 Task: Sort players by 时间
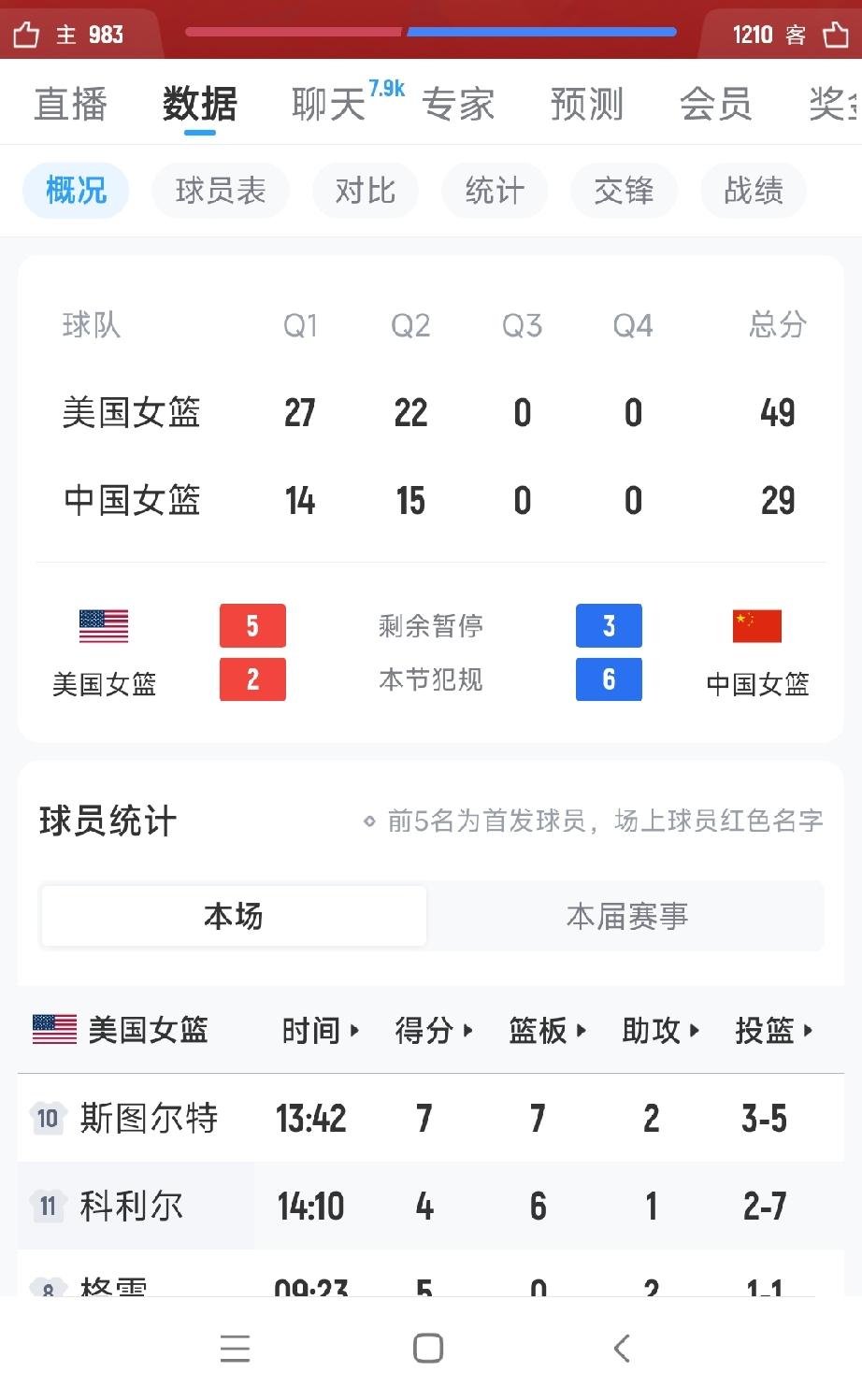click(321, 1031)
